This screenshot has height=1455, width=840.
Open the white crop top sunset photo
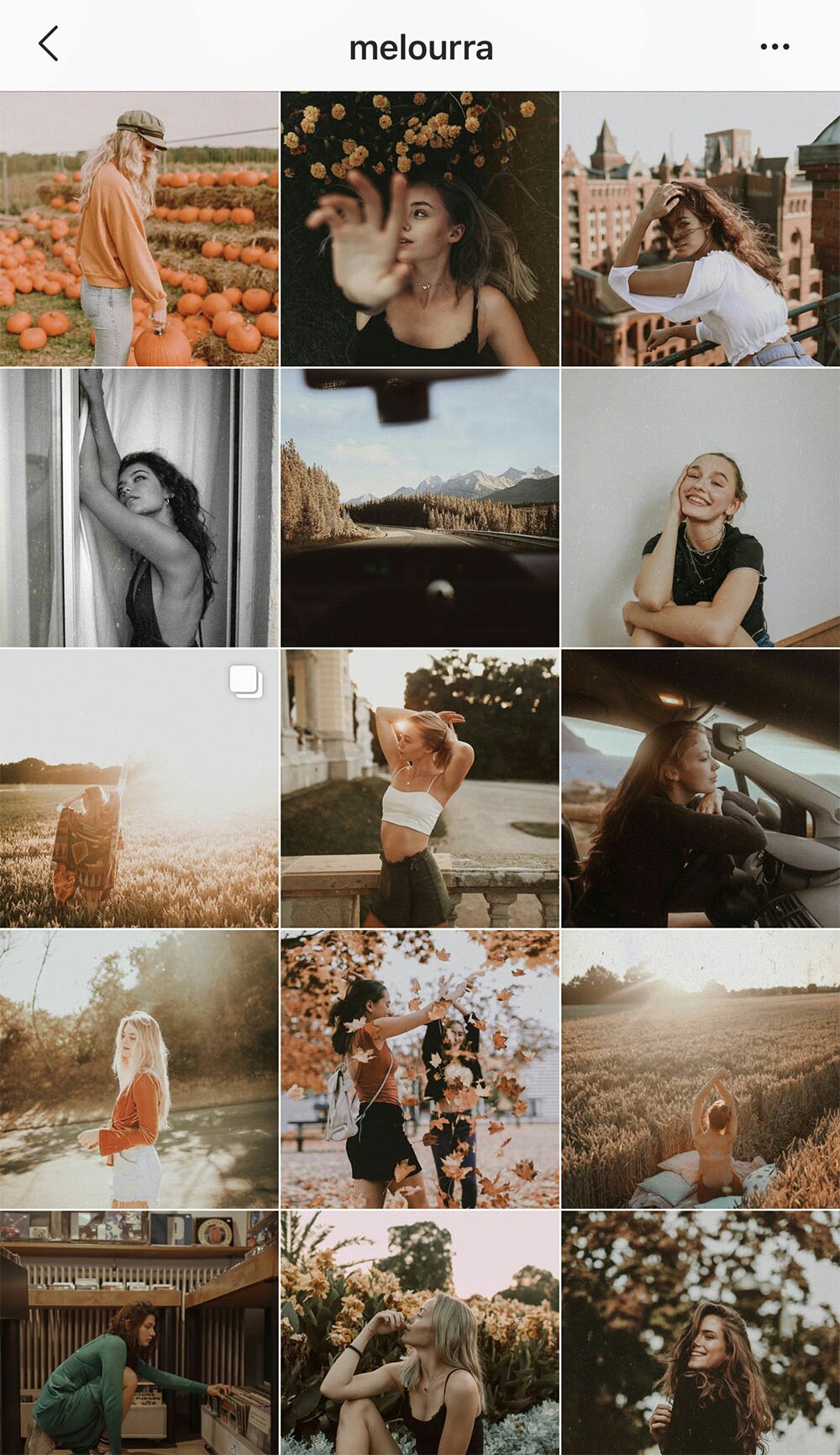[x=419, y=788]
